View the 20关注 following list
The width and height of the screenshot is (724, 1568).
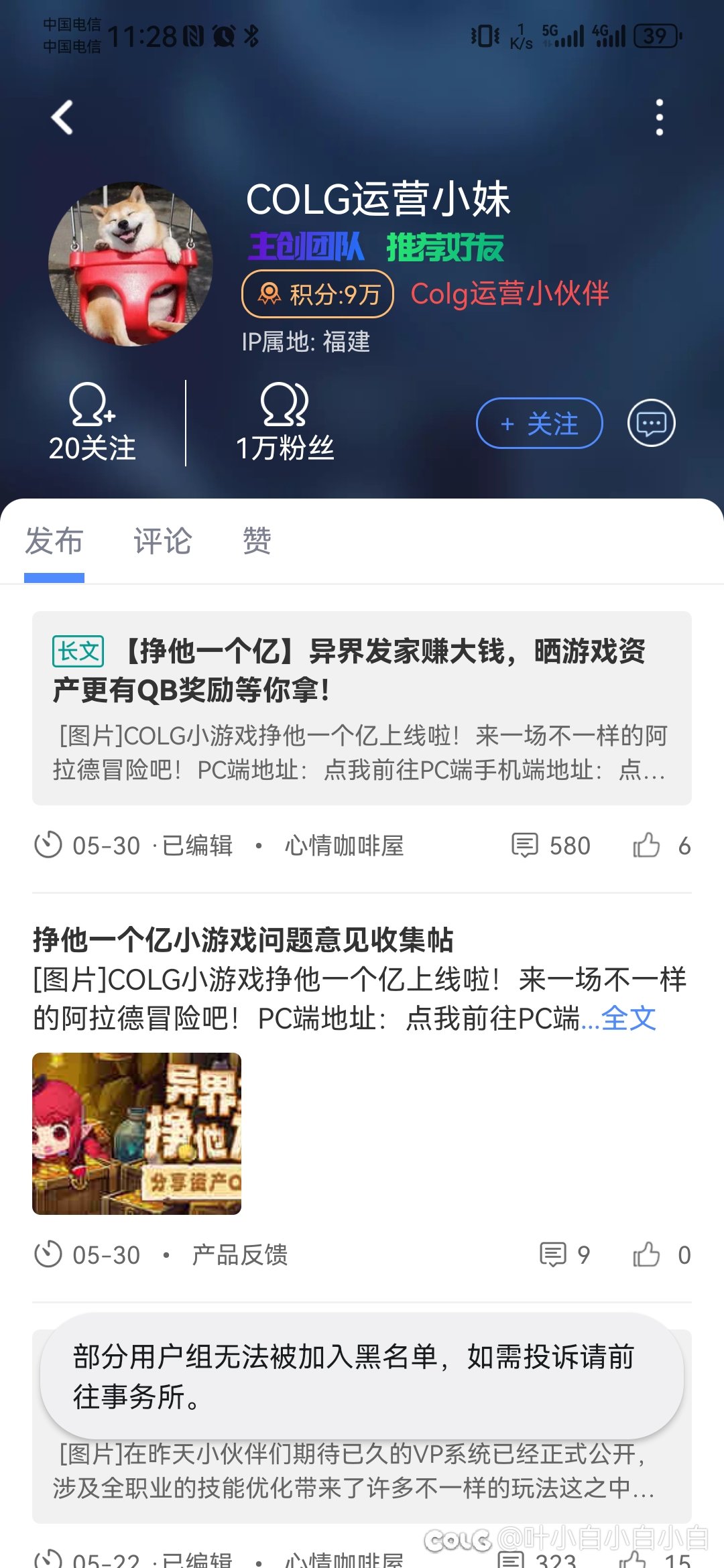(x=93, y=423)
